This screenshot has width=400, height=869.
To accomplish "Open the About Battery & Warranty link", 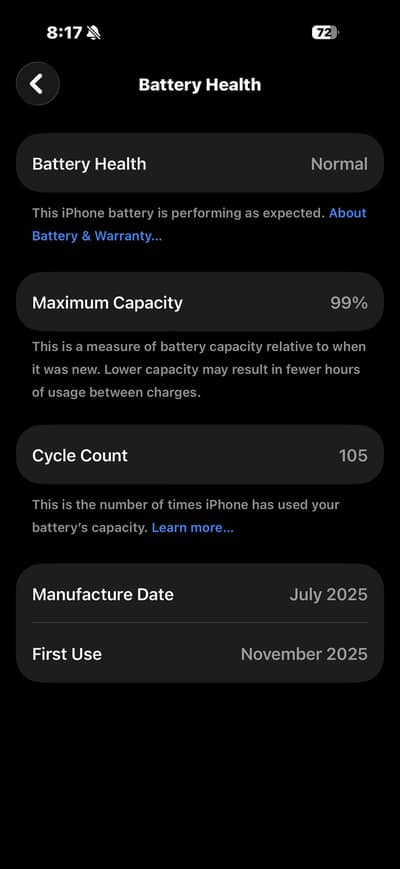I will 97,236.
